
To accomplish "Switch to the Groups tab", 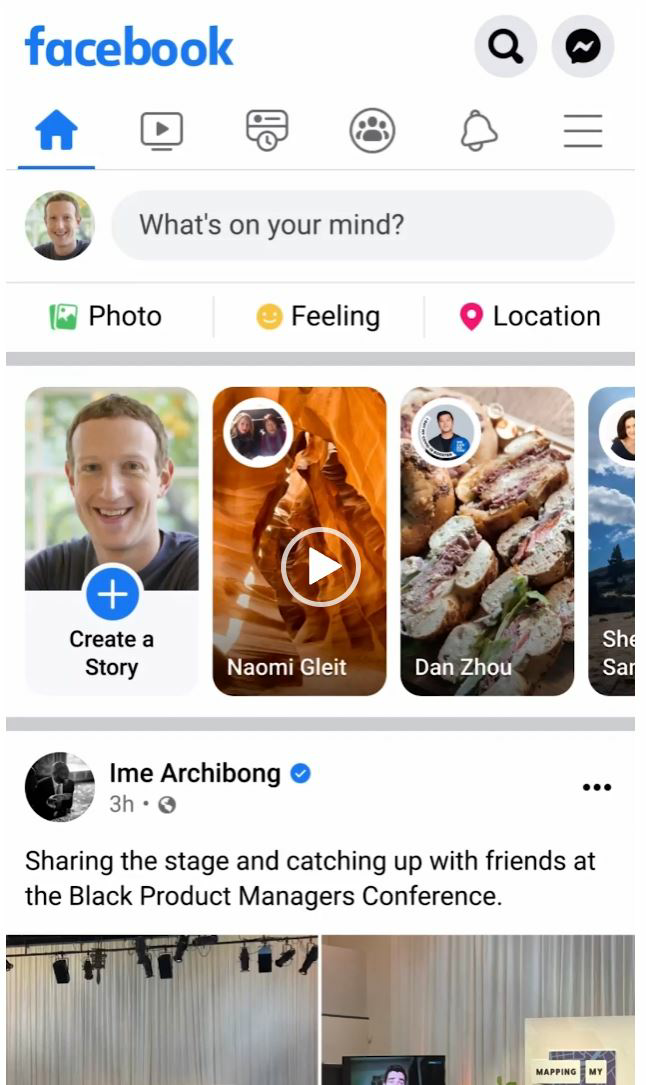I will 372,131.
